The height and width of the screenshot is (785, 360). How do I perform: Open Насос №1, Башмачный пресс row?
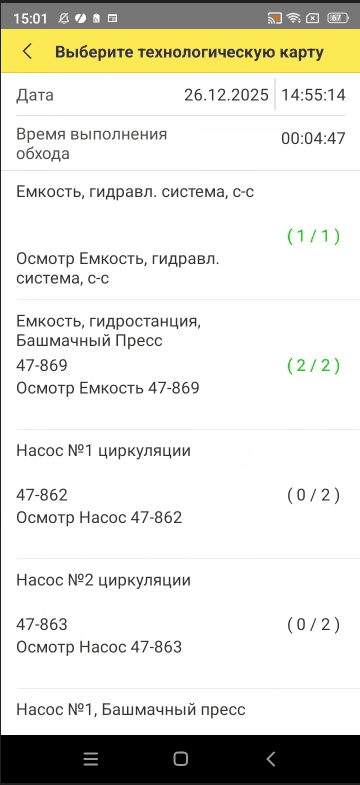[x=180, y=712]
